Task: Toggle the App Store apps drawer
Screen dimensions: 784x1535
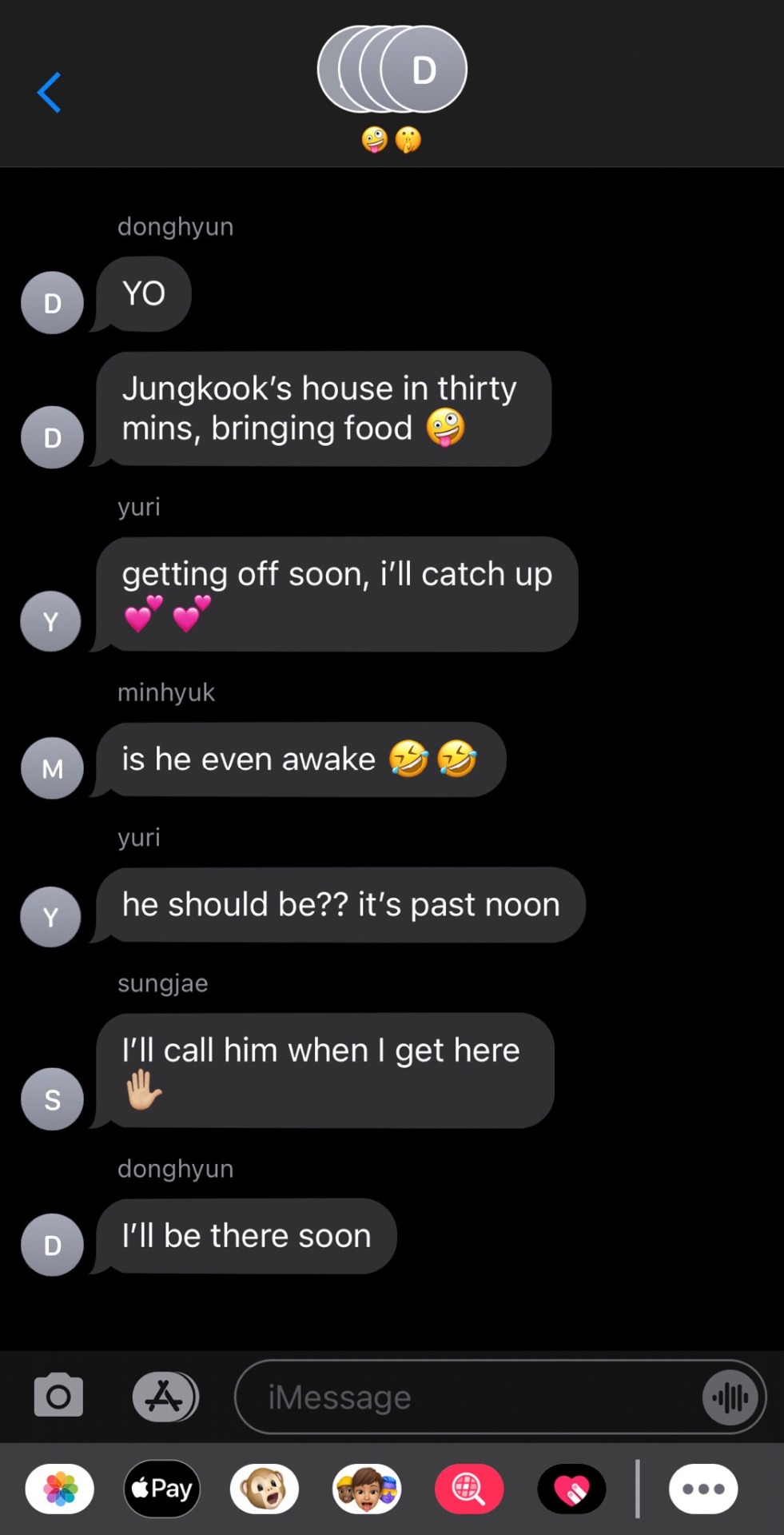Action: click(x=165, y=1396)
